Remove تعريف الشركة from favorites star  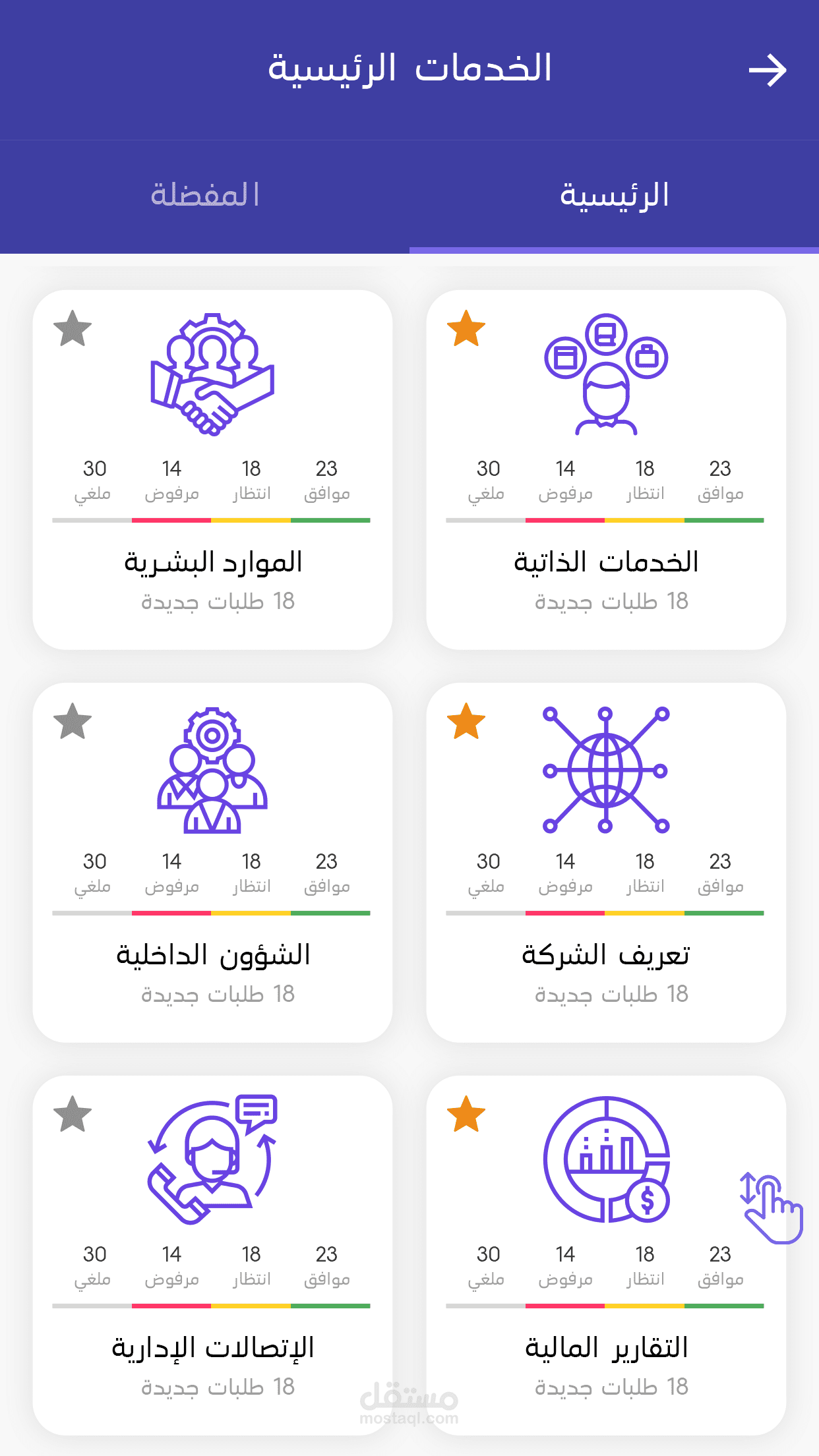coord(466,722)
